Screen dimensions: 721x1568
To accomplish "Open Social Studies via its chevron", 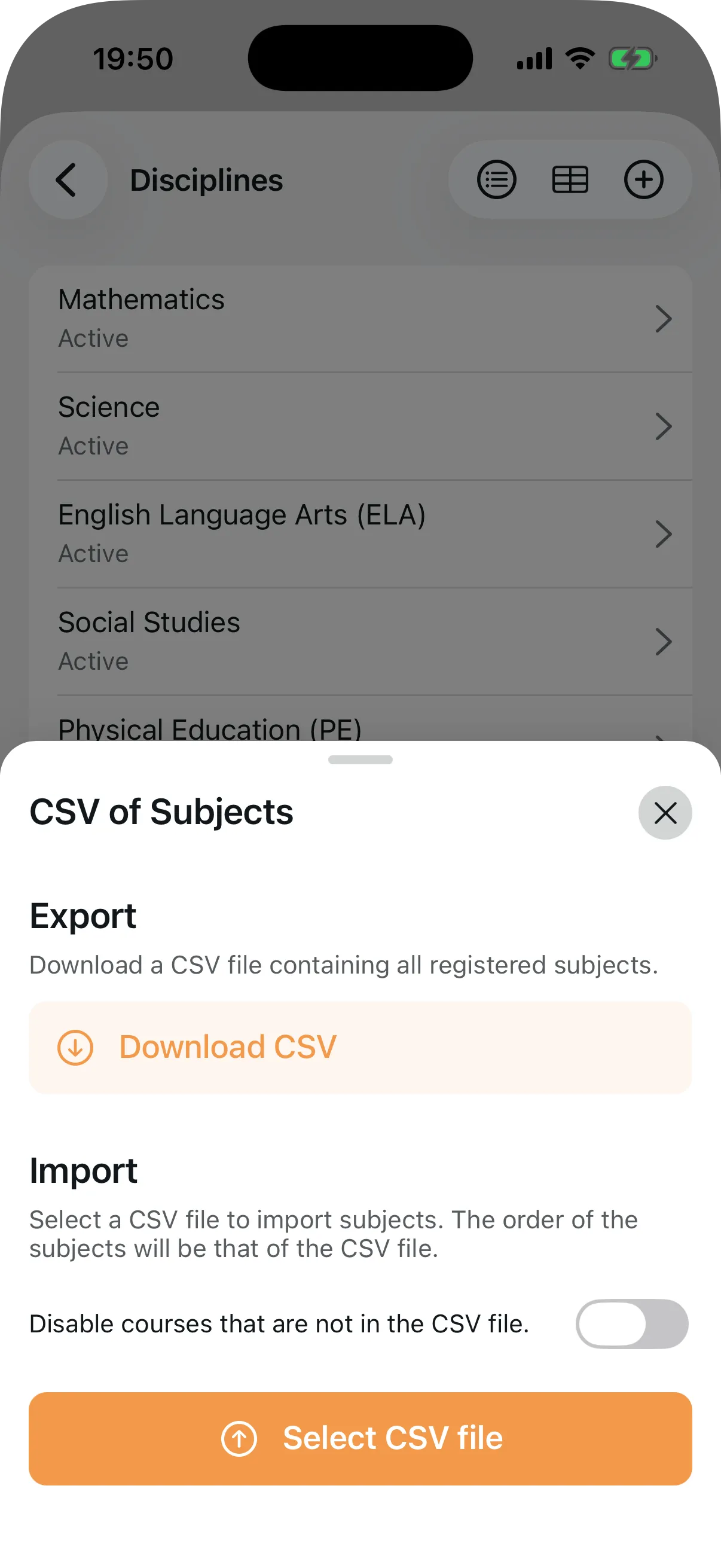I will coord(663,642).
